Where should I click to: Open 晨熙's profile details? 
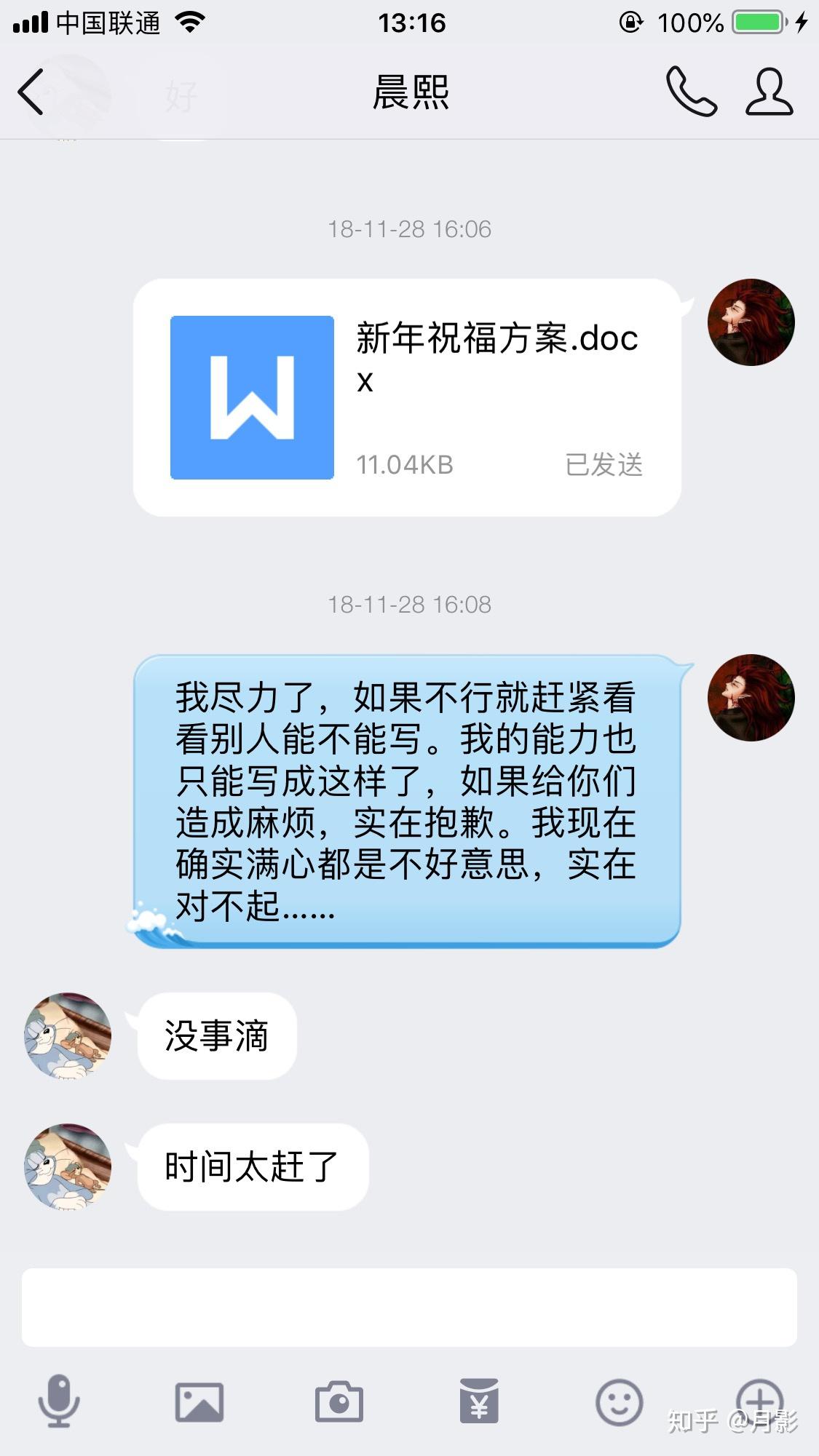(x=769, y=92)
